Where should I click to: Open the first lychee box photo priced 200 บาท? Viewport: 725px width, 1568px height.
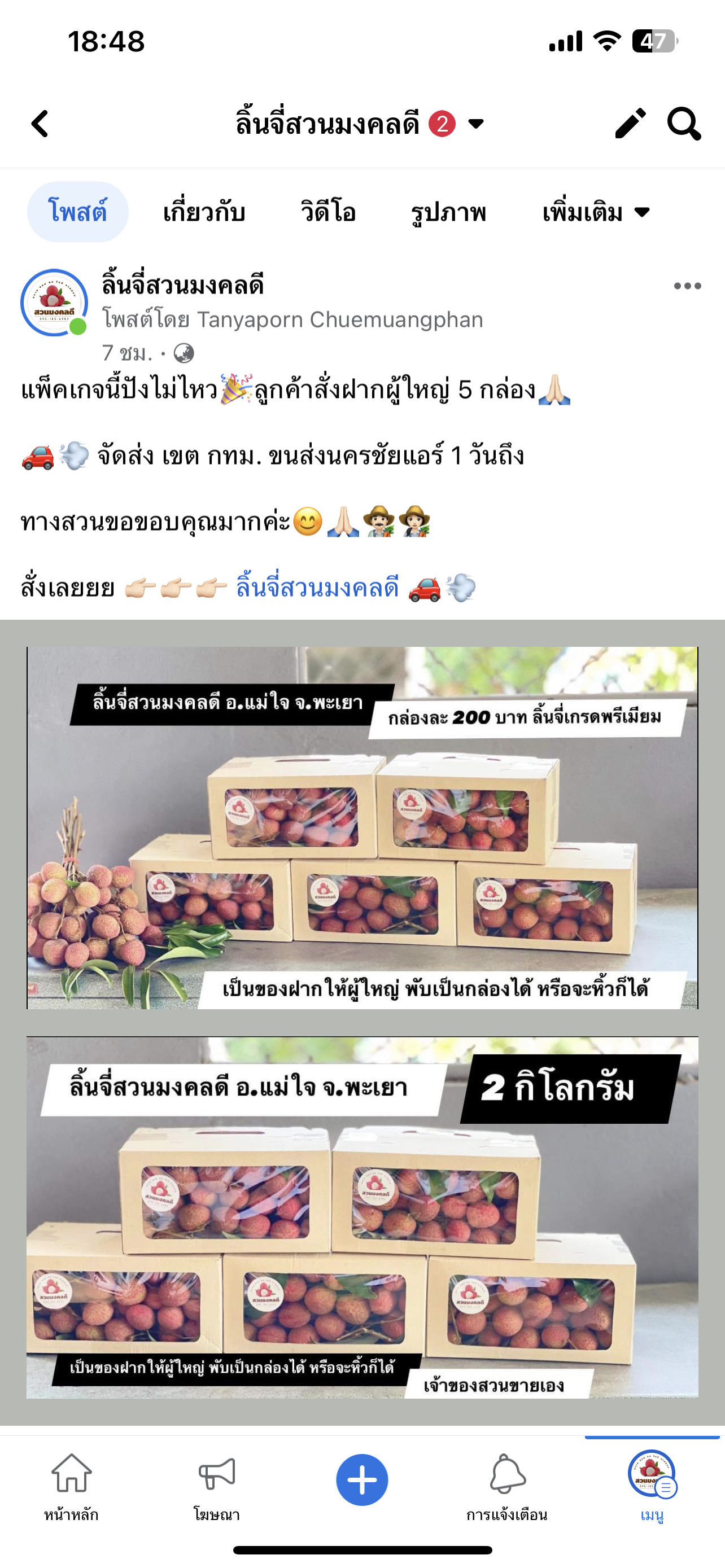coord(362,828)
